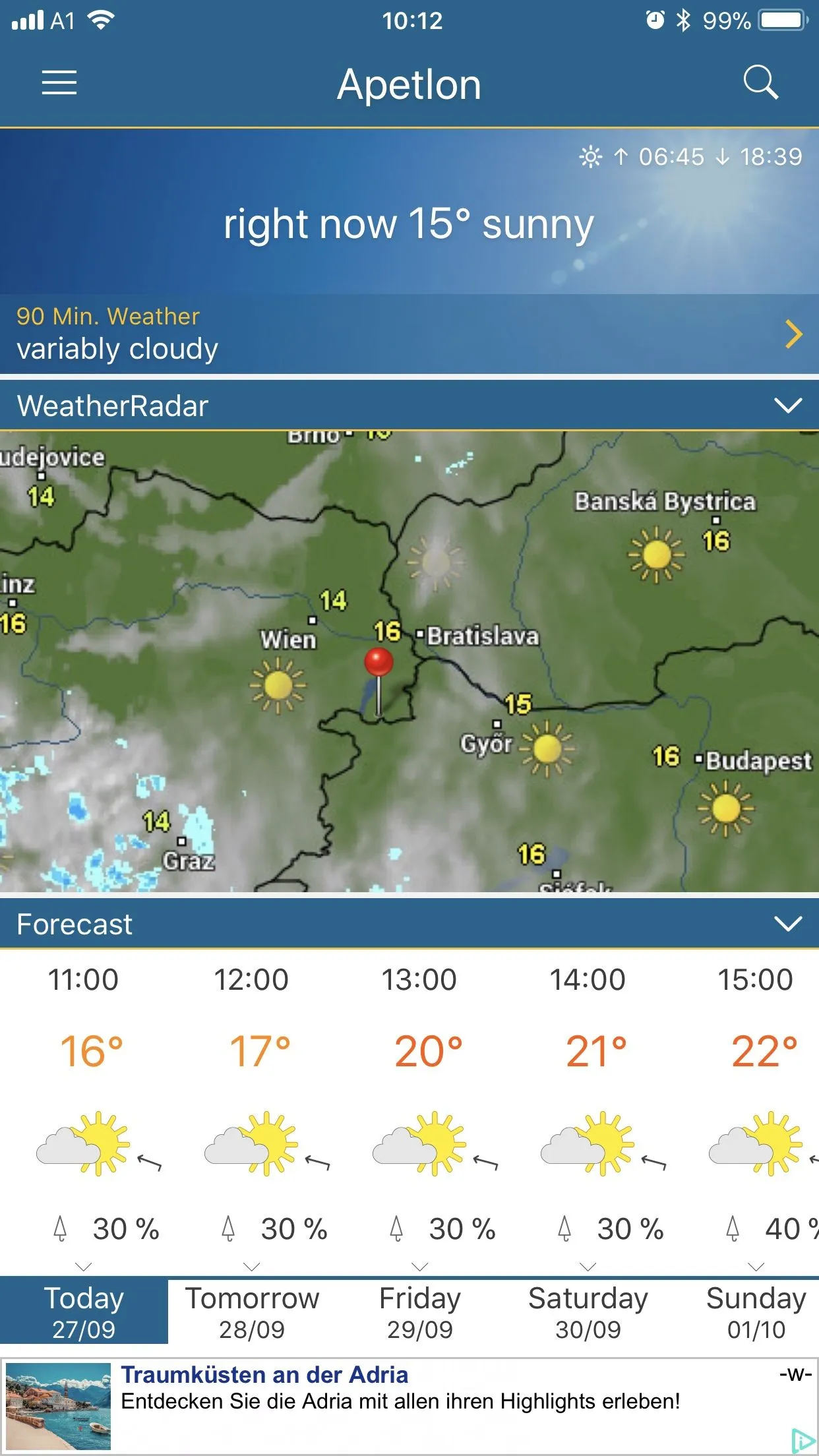Open the weather radar map
The image size is (819, 1456).
pyautogui.click(x=409, y=661)
